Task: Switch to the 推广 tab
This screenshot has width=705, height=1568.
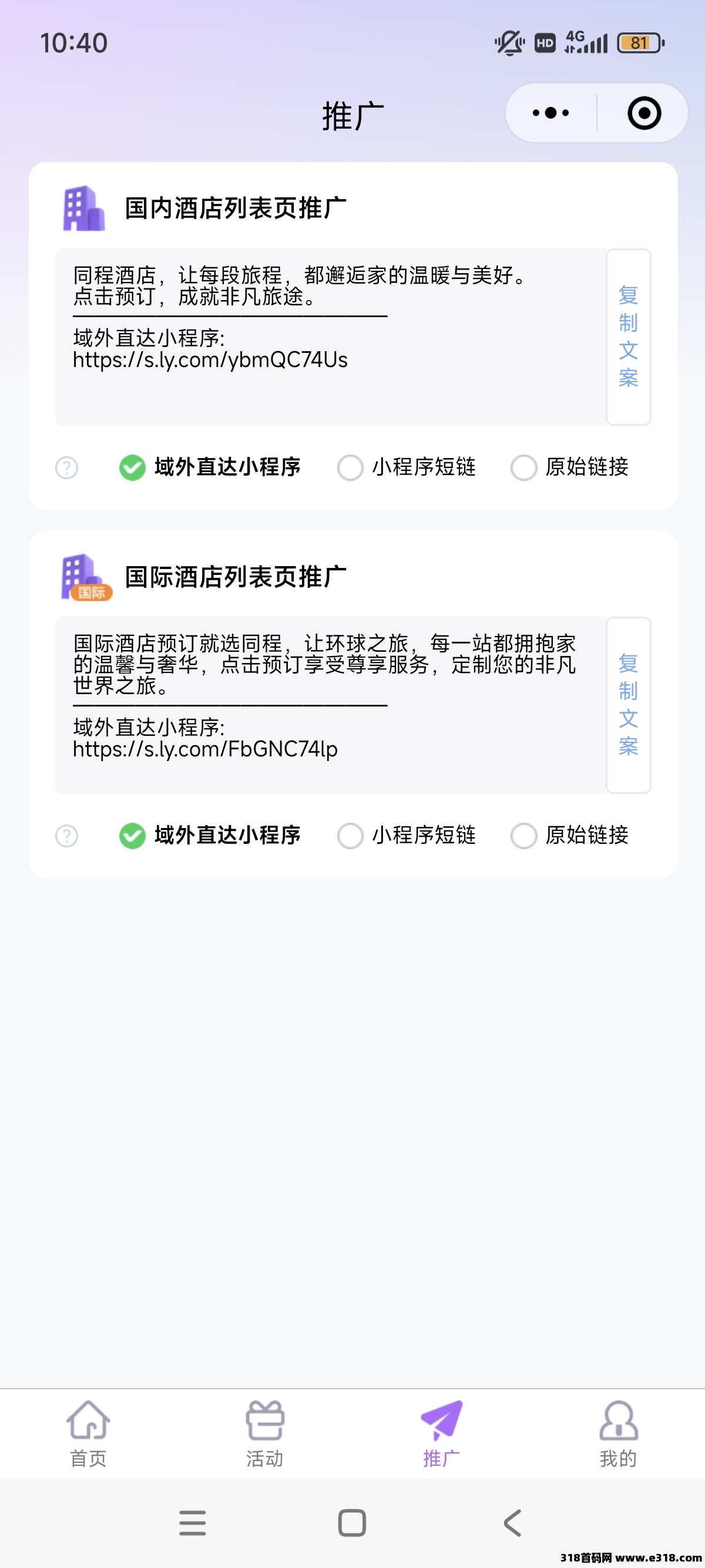Action: [441, 1434]
